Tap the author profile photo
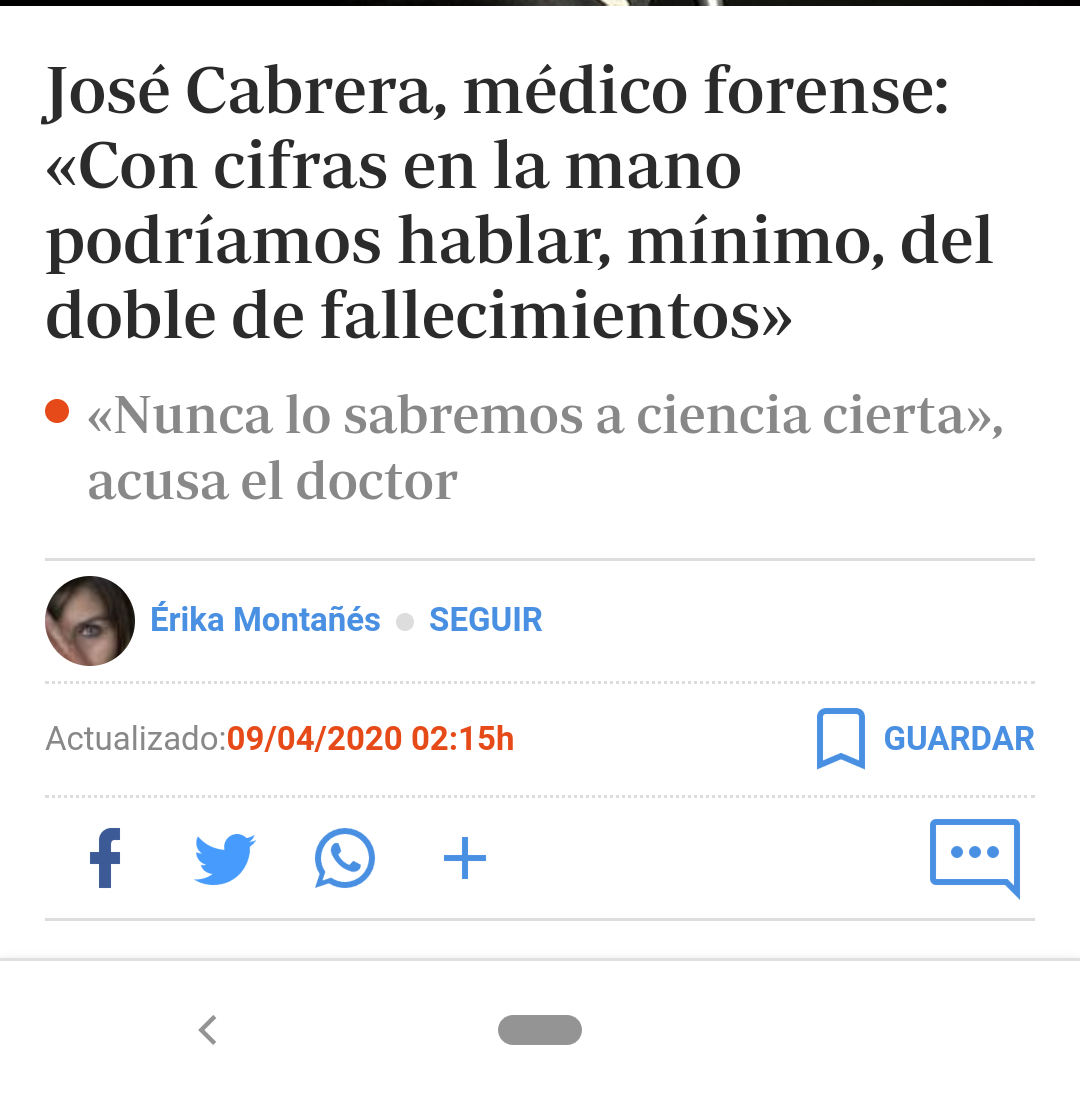The width and height of the screenshot is (1080, 1102). coord(90,620)
